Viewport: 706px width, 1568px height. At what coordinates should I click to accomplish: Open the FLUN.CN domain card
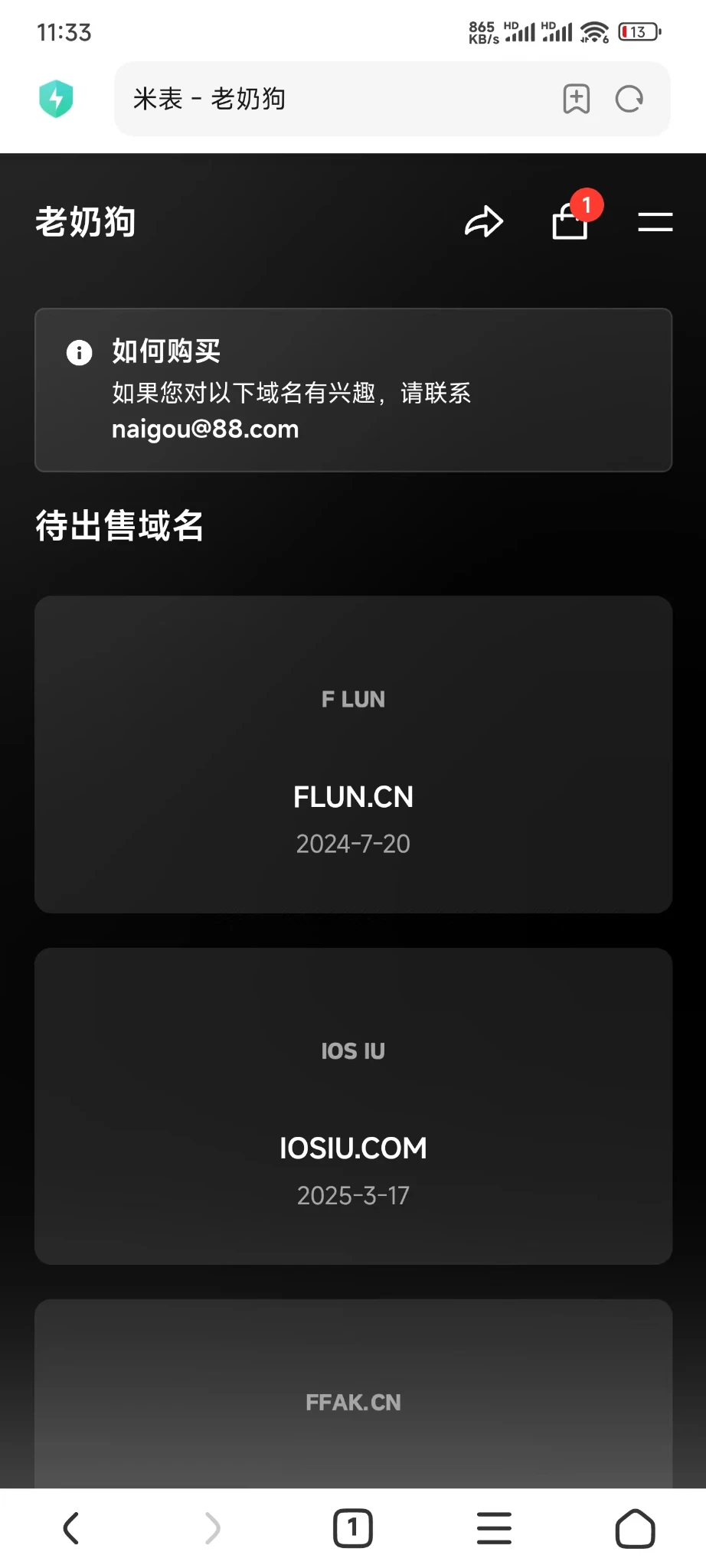tap(353, 754)
